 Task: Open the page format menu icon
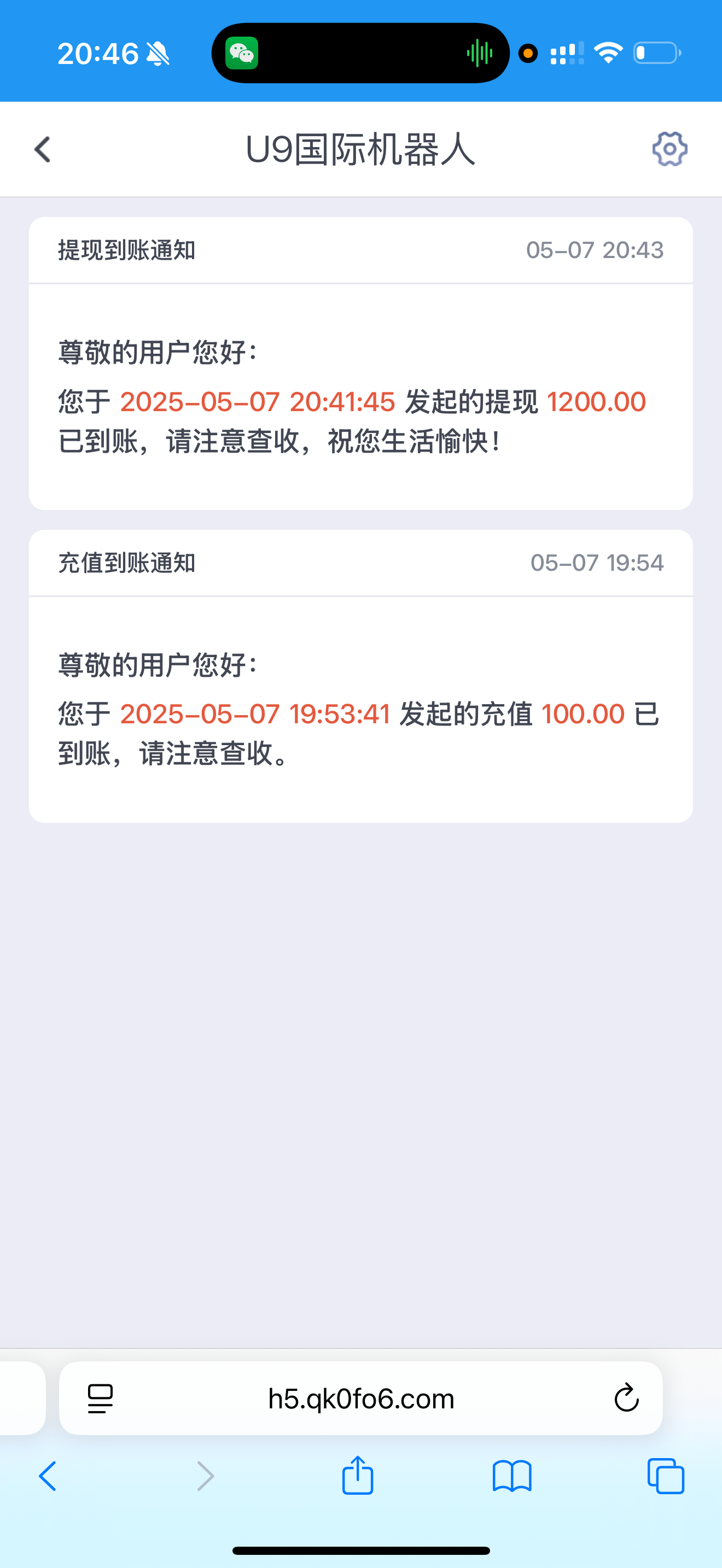(x=101, y=1398)
